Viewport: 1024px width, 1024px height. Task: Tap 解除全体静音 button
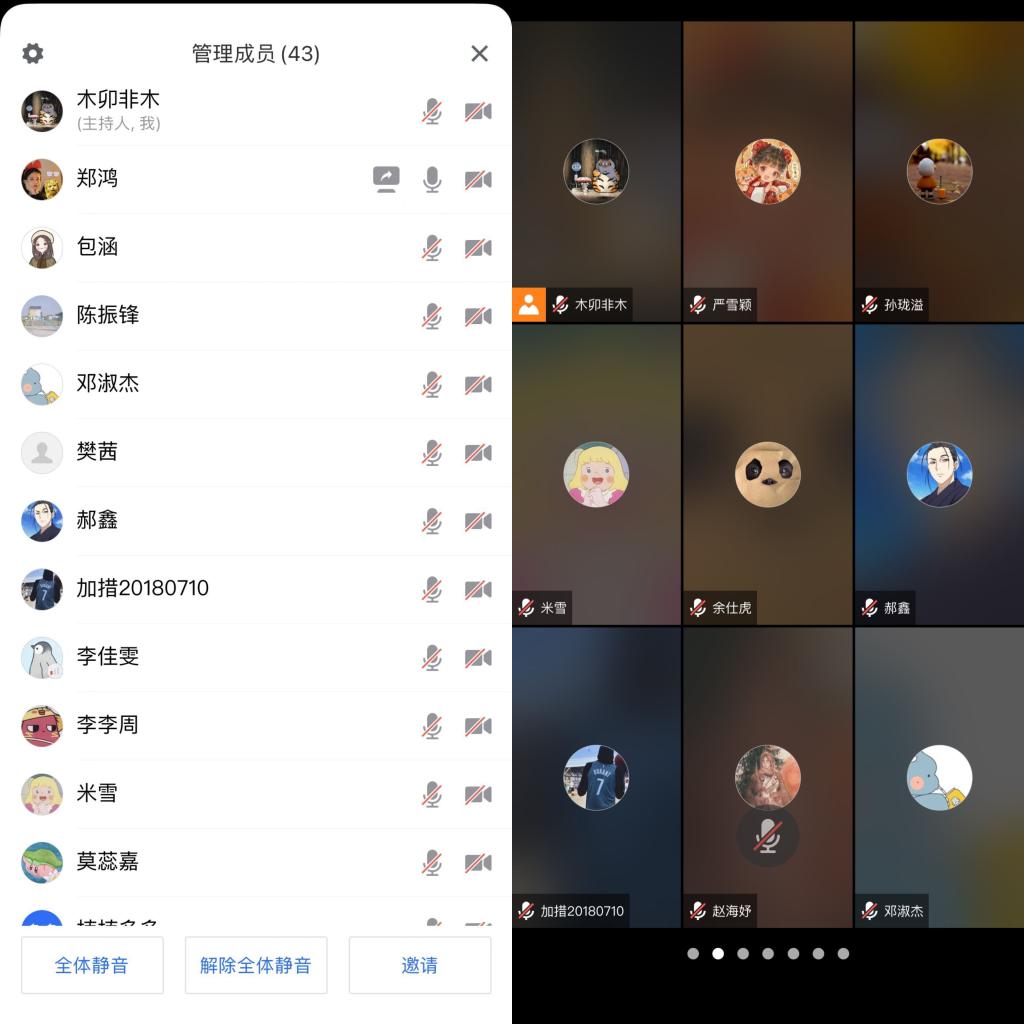coord(256,966)
